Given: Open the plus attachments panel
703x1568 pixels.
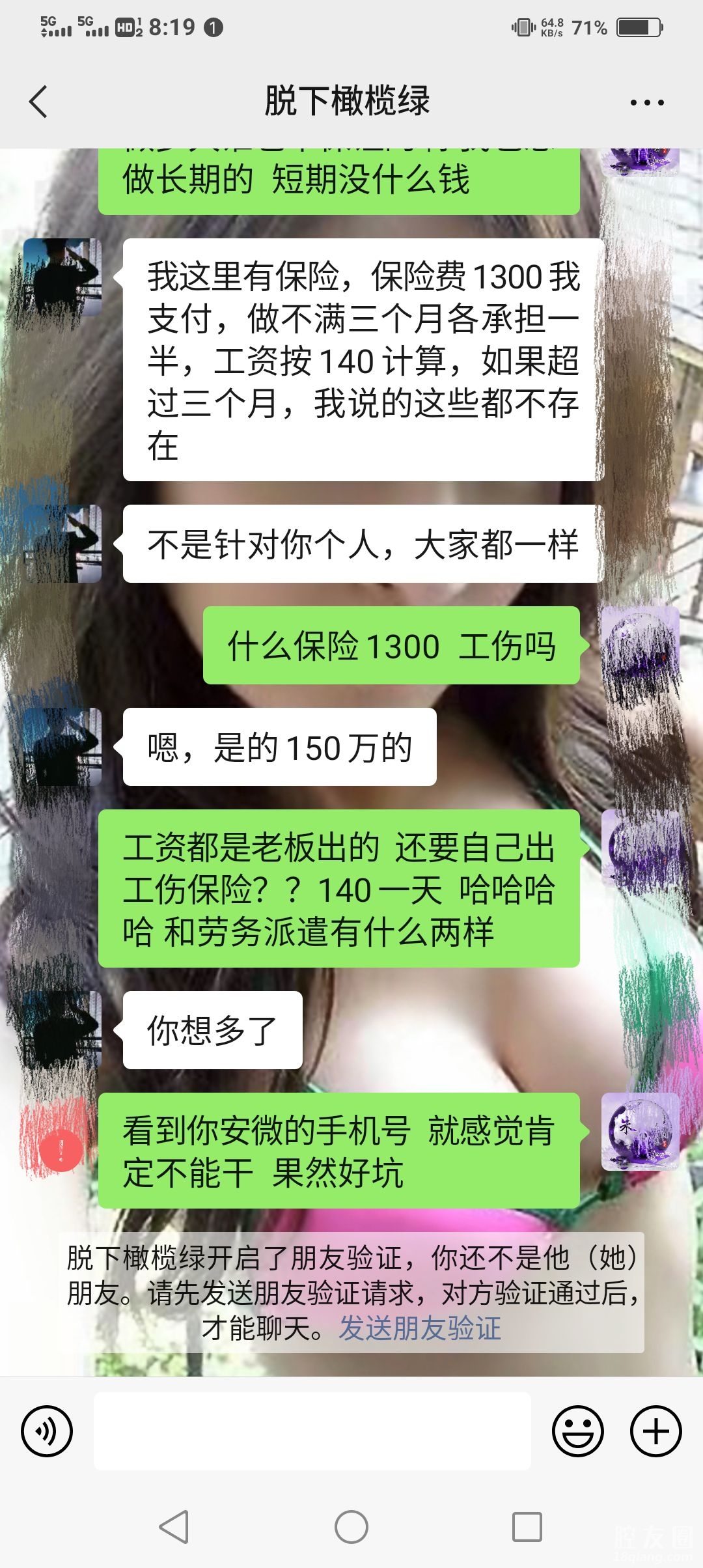Looking at the screenshot, I should pos(655,1431).
